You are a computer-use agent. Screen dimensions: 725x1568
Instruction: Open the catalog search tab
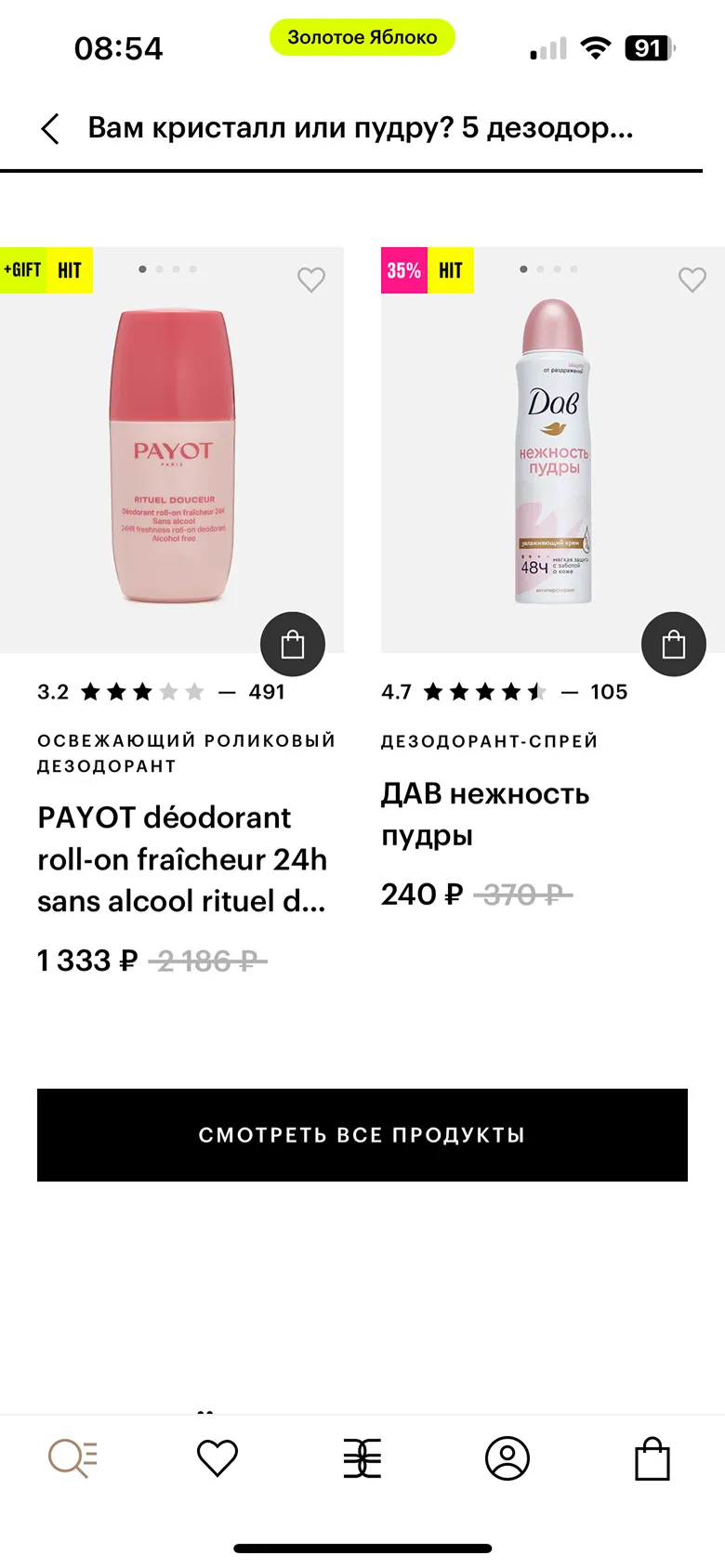pyautogui.click(x=72, y=1458)
